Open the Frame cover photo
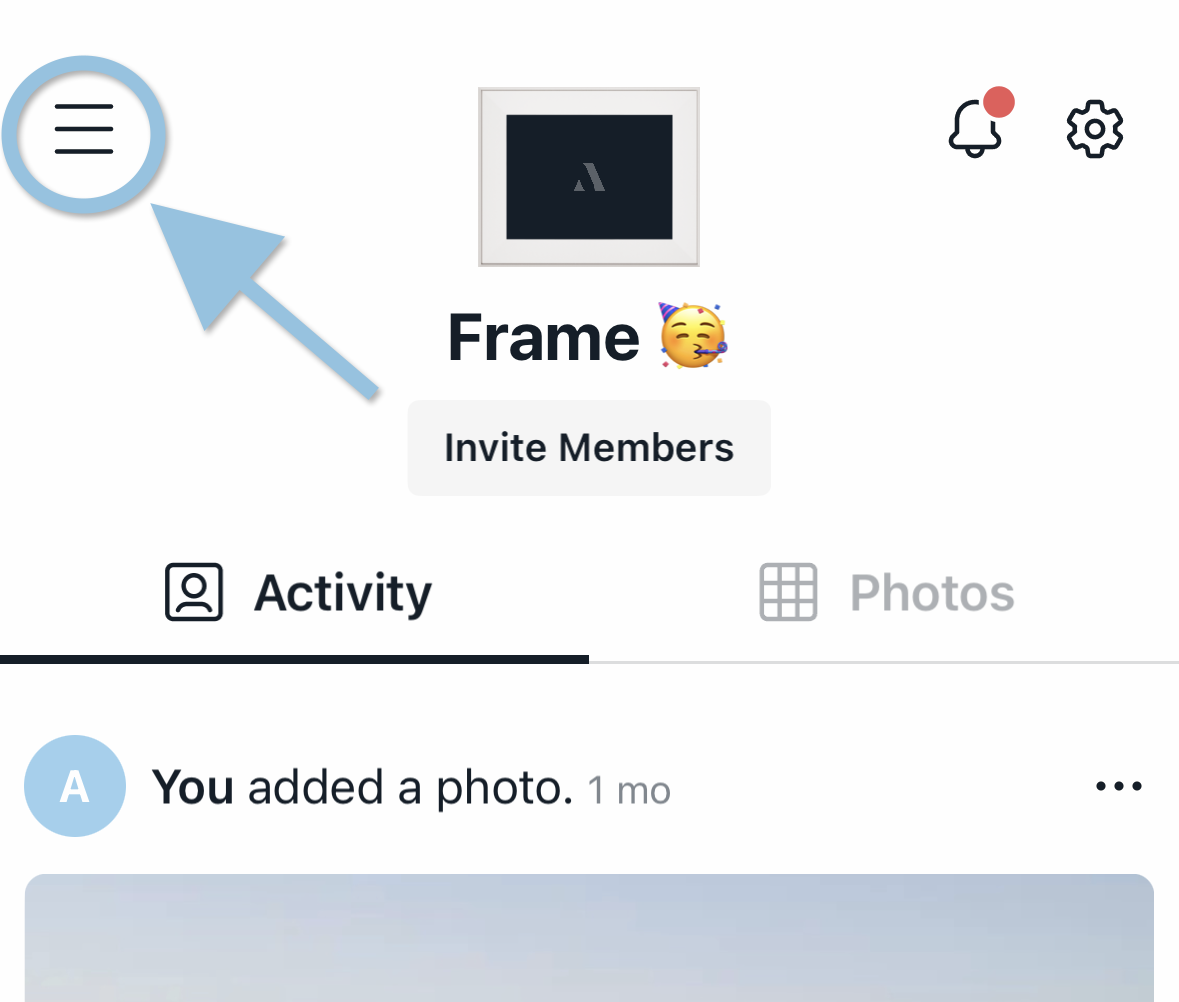This screenshot has height=1002, width=1179. [589, 177]
